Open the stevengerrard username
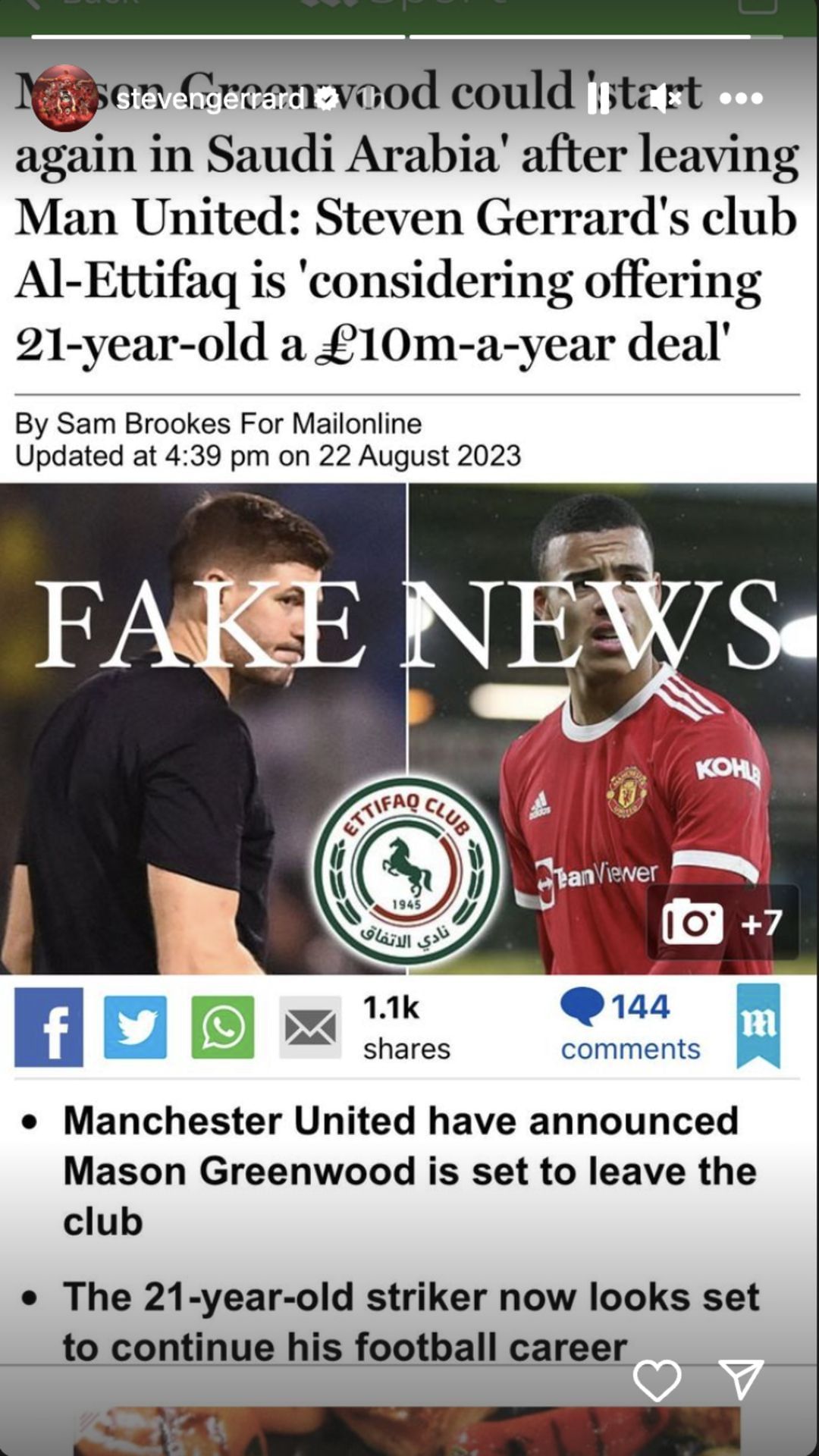 210,99
